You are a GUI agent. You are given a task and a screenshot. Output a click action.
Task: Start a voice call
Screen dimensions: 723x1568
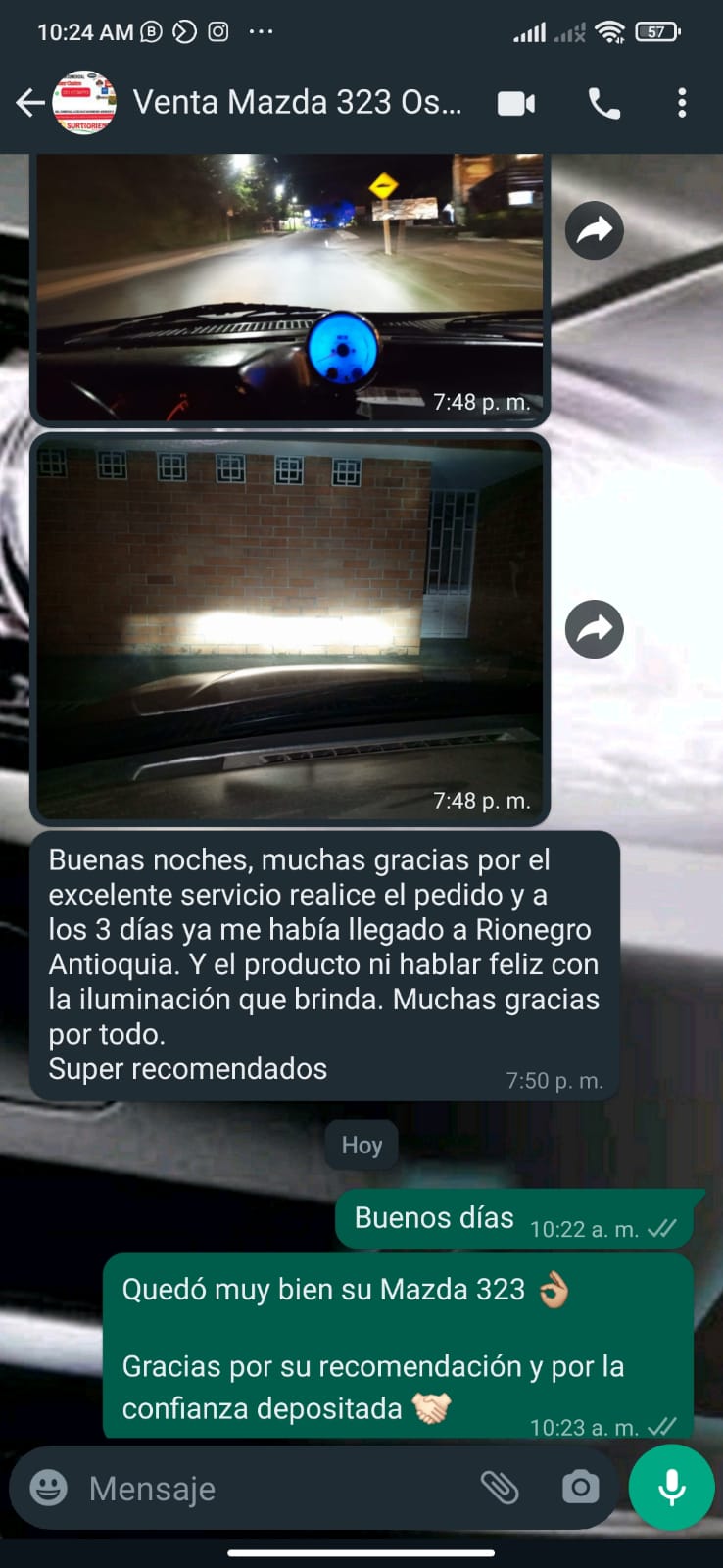pos(603,103)
